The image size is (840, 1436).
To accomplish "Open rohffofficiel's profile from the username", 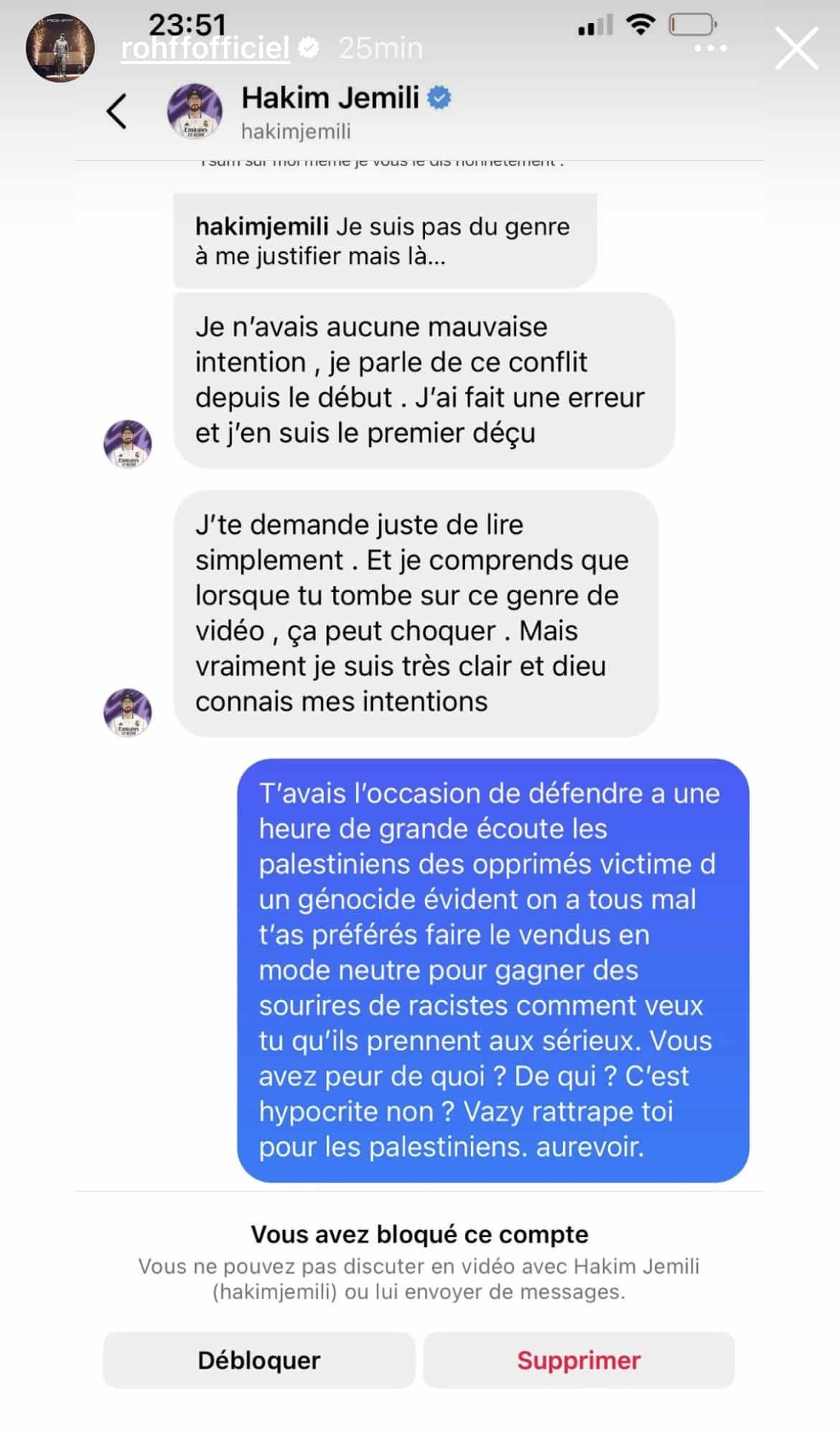I will coord(205,49).
